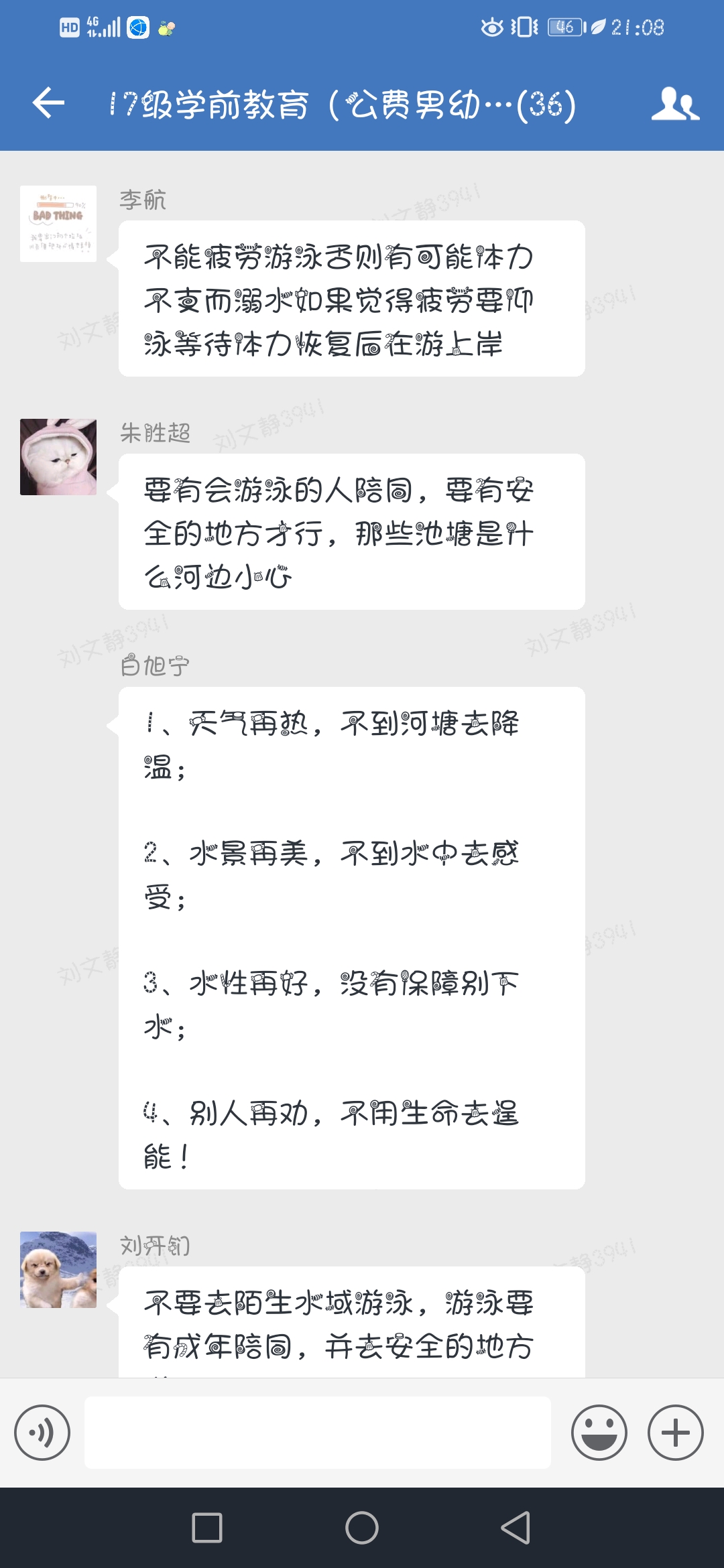Viewport: 724px width, 1568px height.
Task: Open the emoji picker
Action: click(599, 1433)
